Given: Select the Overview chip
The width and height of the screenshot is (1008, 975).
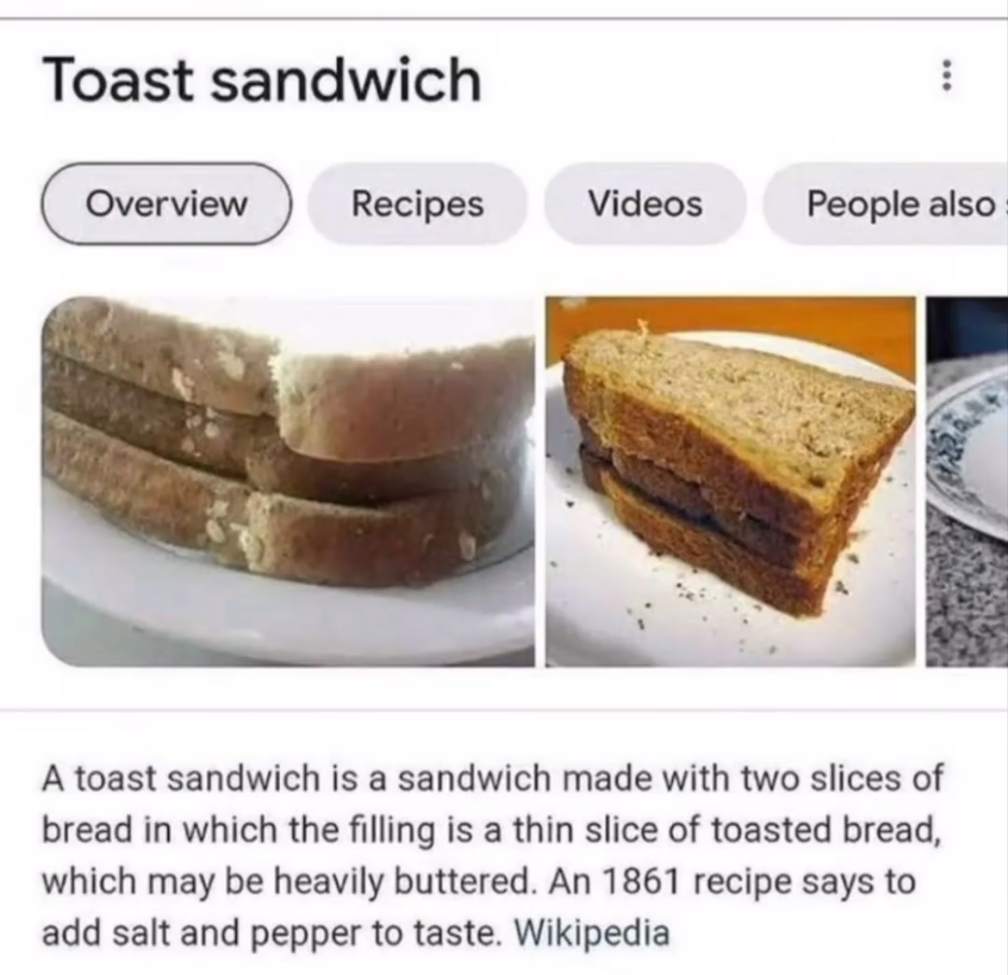Looking at the screenshot, I should (x=166, y=204).
